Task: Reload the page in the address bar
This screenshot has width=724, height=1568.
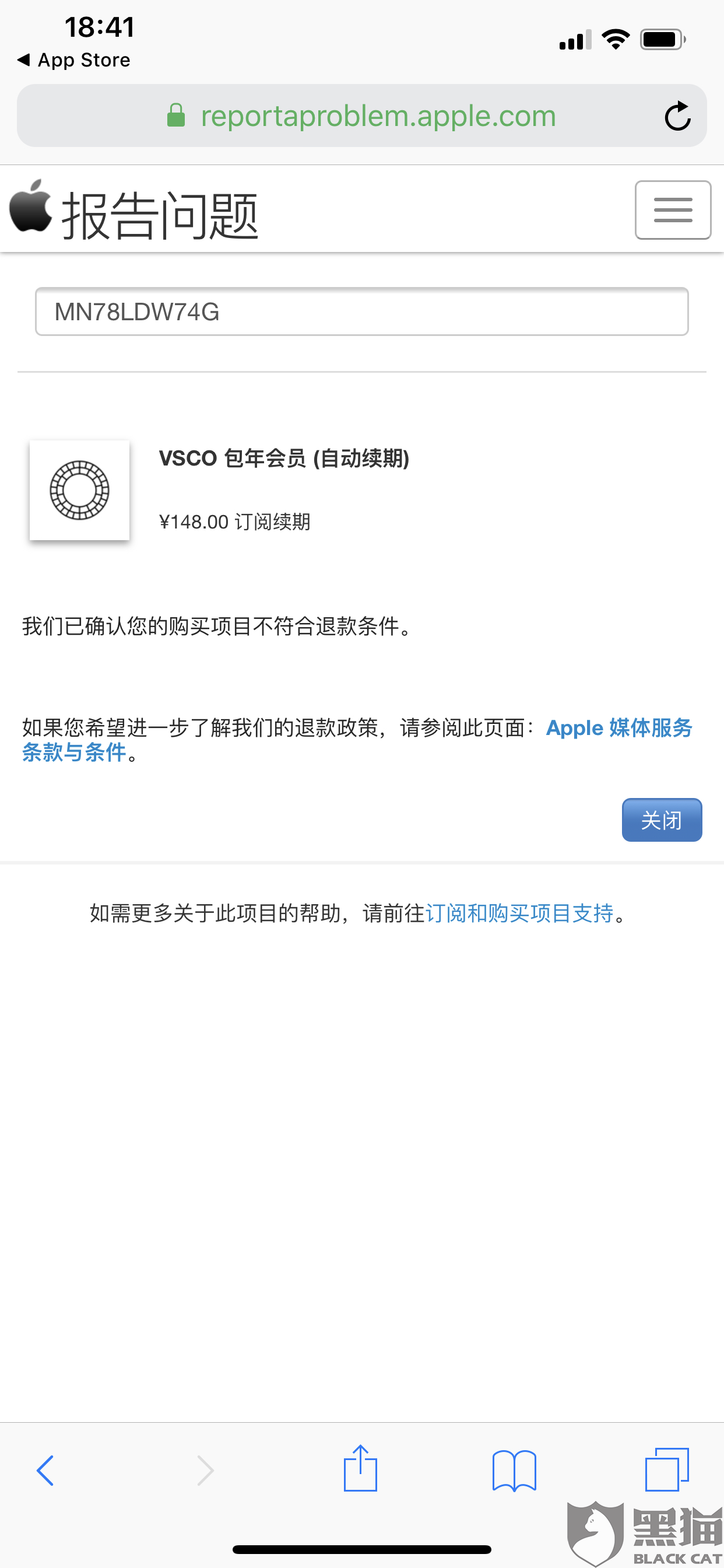Action: point(677,116)
